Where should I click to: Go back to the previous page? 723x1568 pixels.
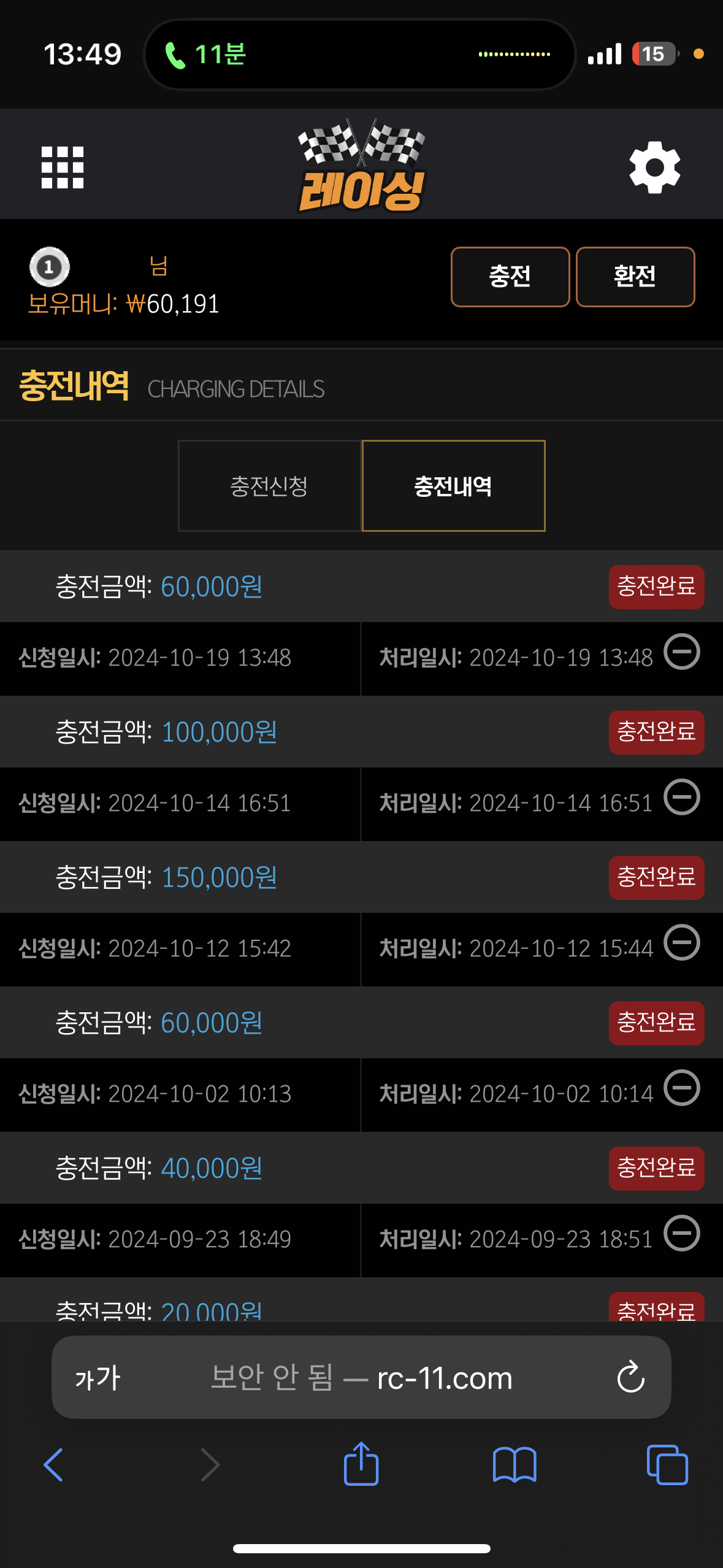[53, 1465]
